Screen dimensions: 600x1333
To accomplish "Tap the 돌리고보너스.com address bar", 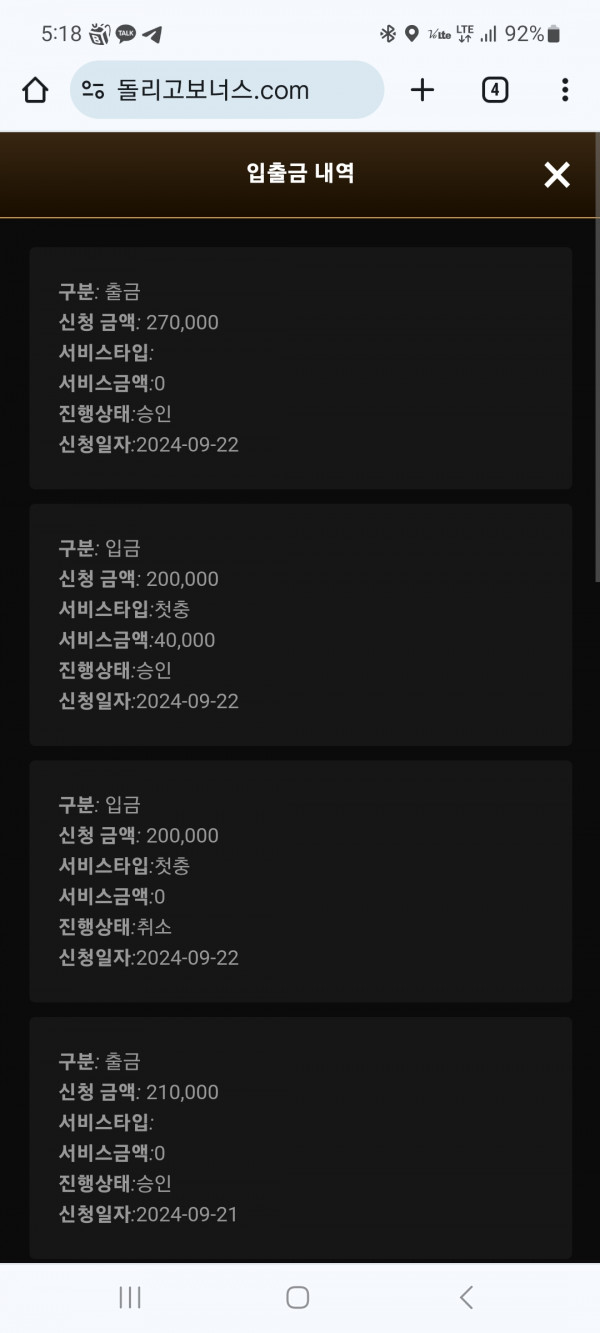I will click(x=227, y=90).
